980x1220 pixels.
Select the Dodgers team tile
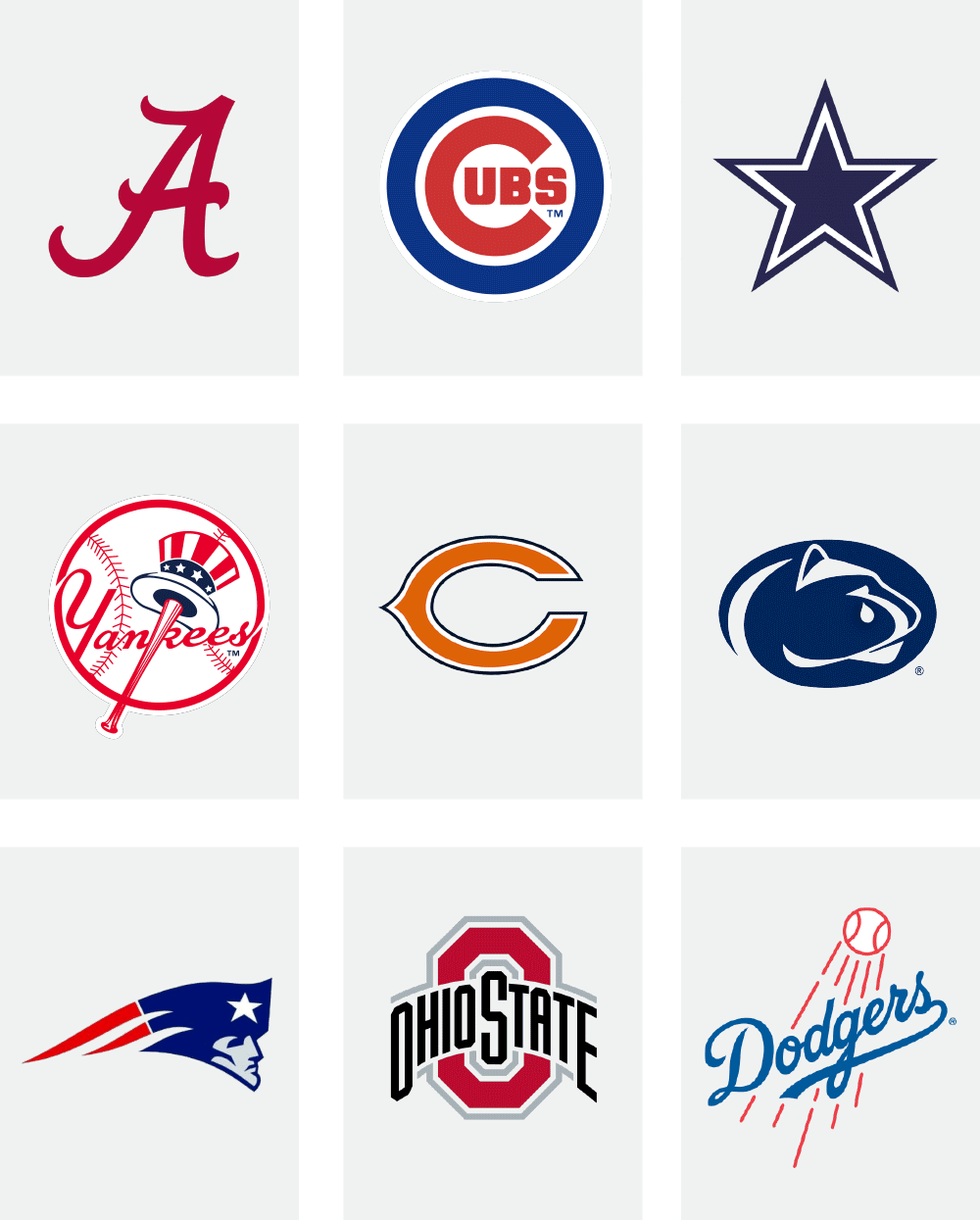click(828, 1034)
